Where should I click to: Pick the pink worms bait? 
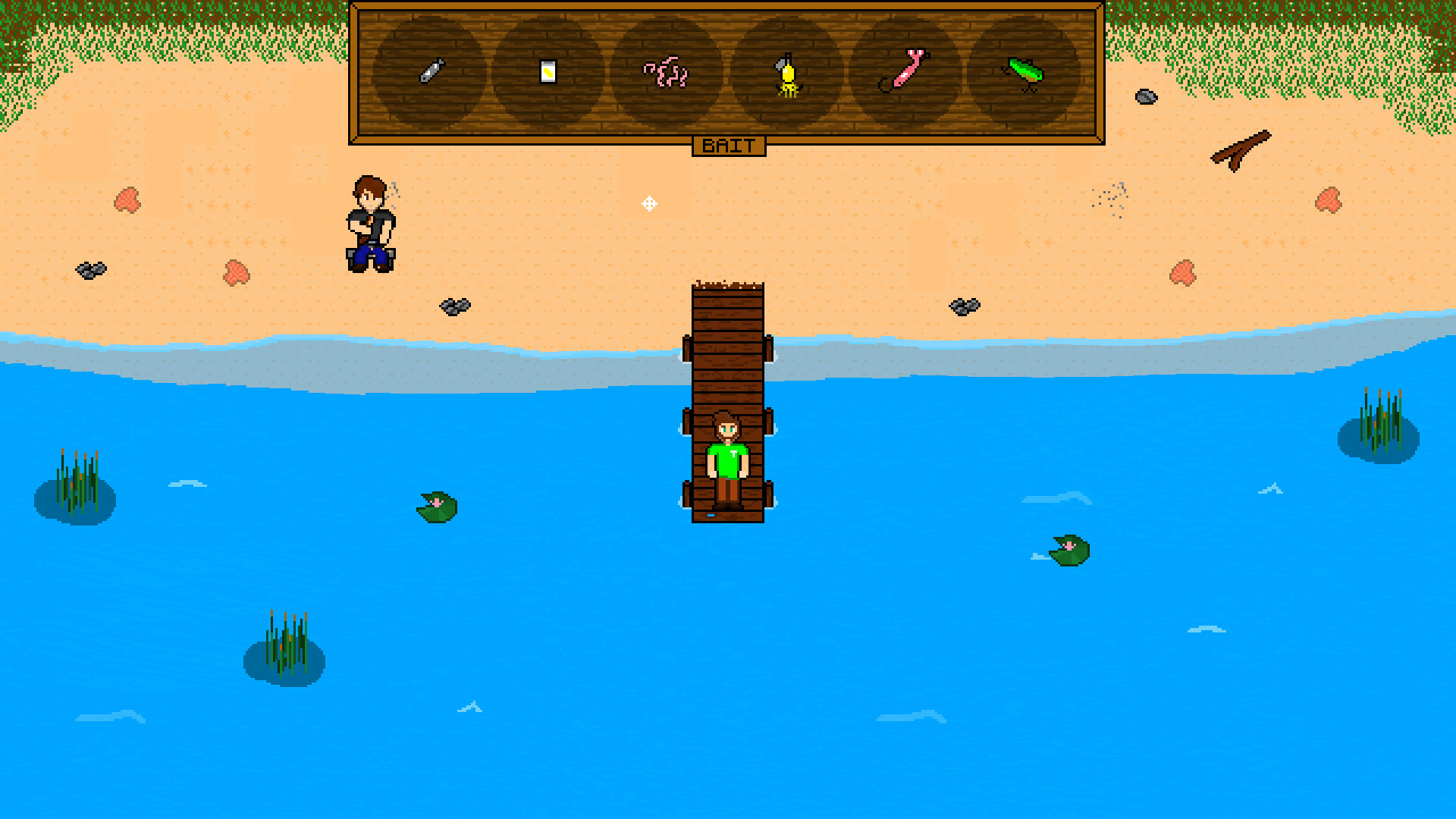[x=666, y=73]
